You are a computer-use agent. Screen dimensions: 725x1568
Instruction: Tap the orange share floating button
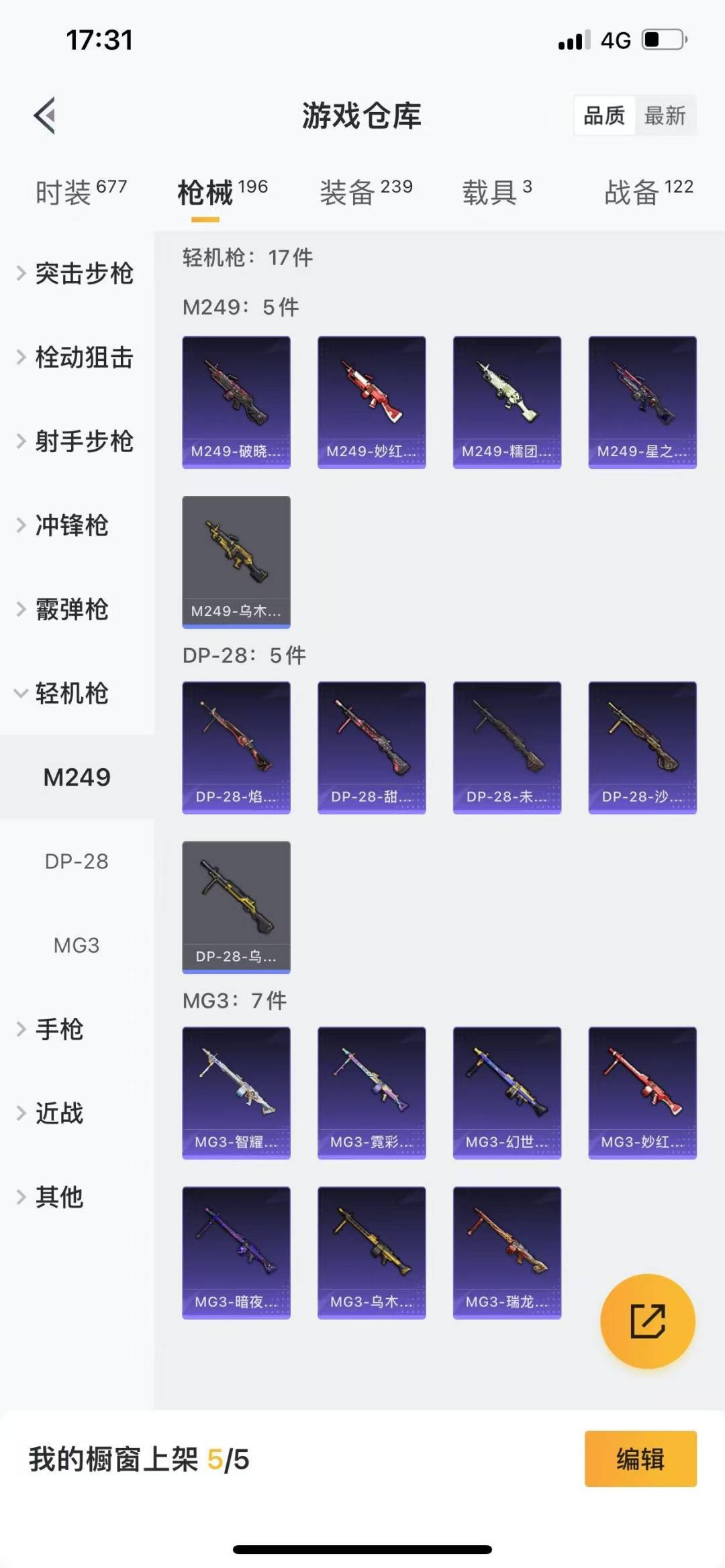(x=647, y=1321)
